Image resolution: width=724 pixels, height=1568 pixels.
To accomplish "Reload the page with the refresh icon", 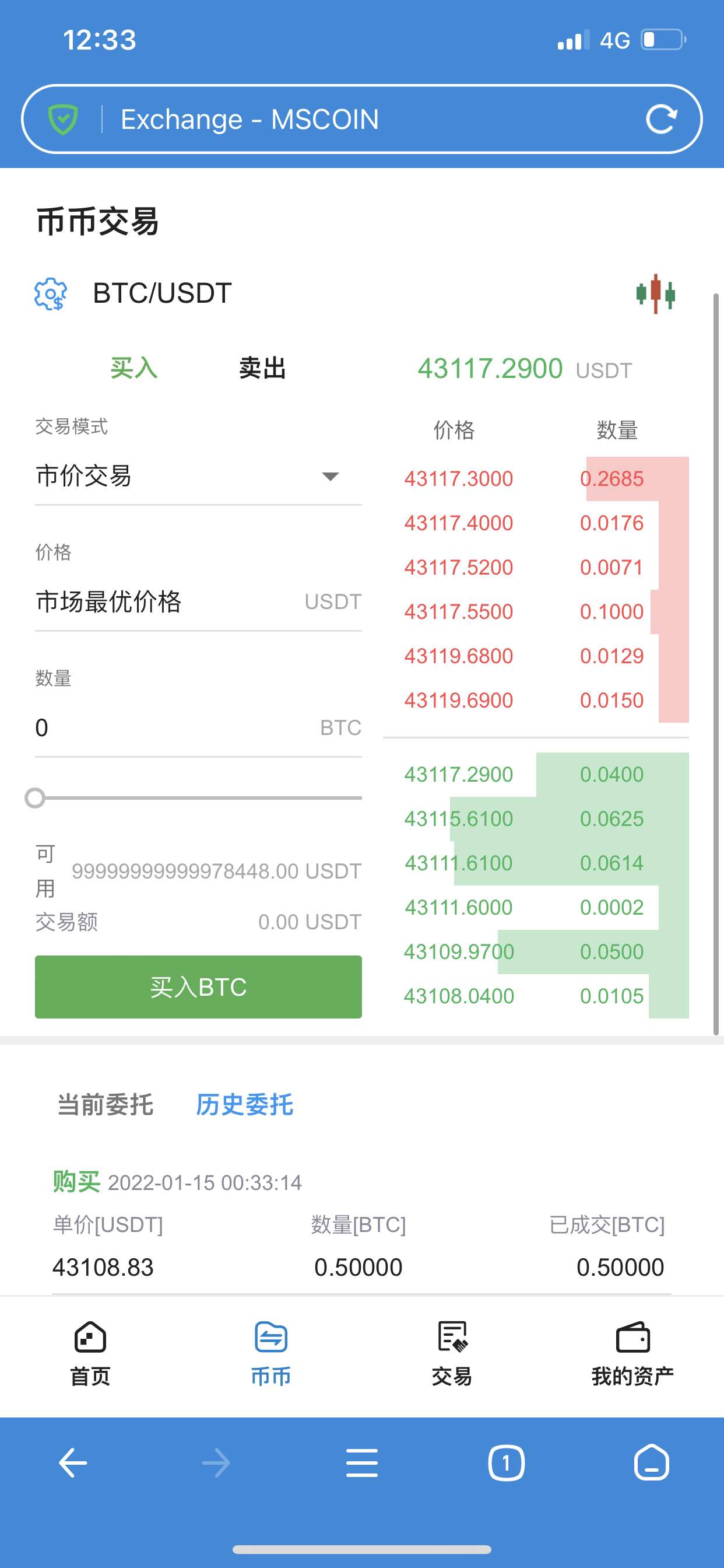I will (661, 118).
